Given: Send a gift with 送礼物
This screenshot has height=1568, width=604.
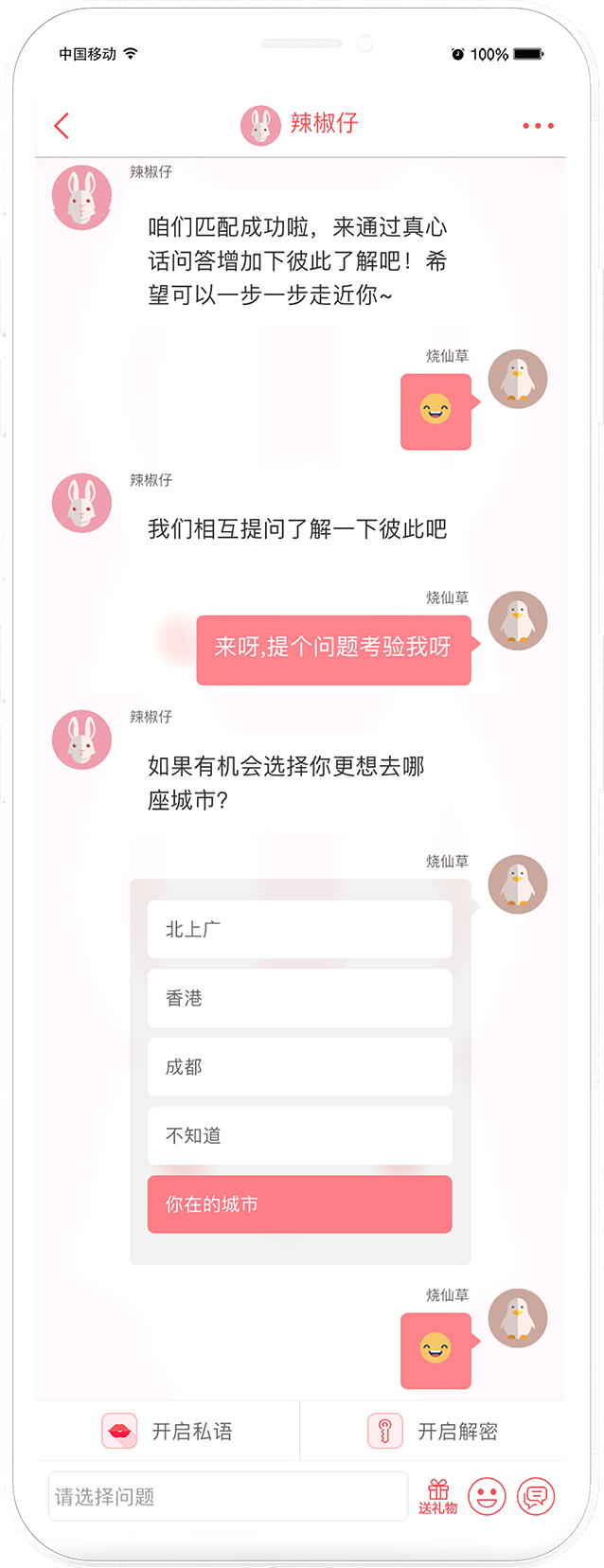Looking at the screenshot, I should 437,1496.
